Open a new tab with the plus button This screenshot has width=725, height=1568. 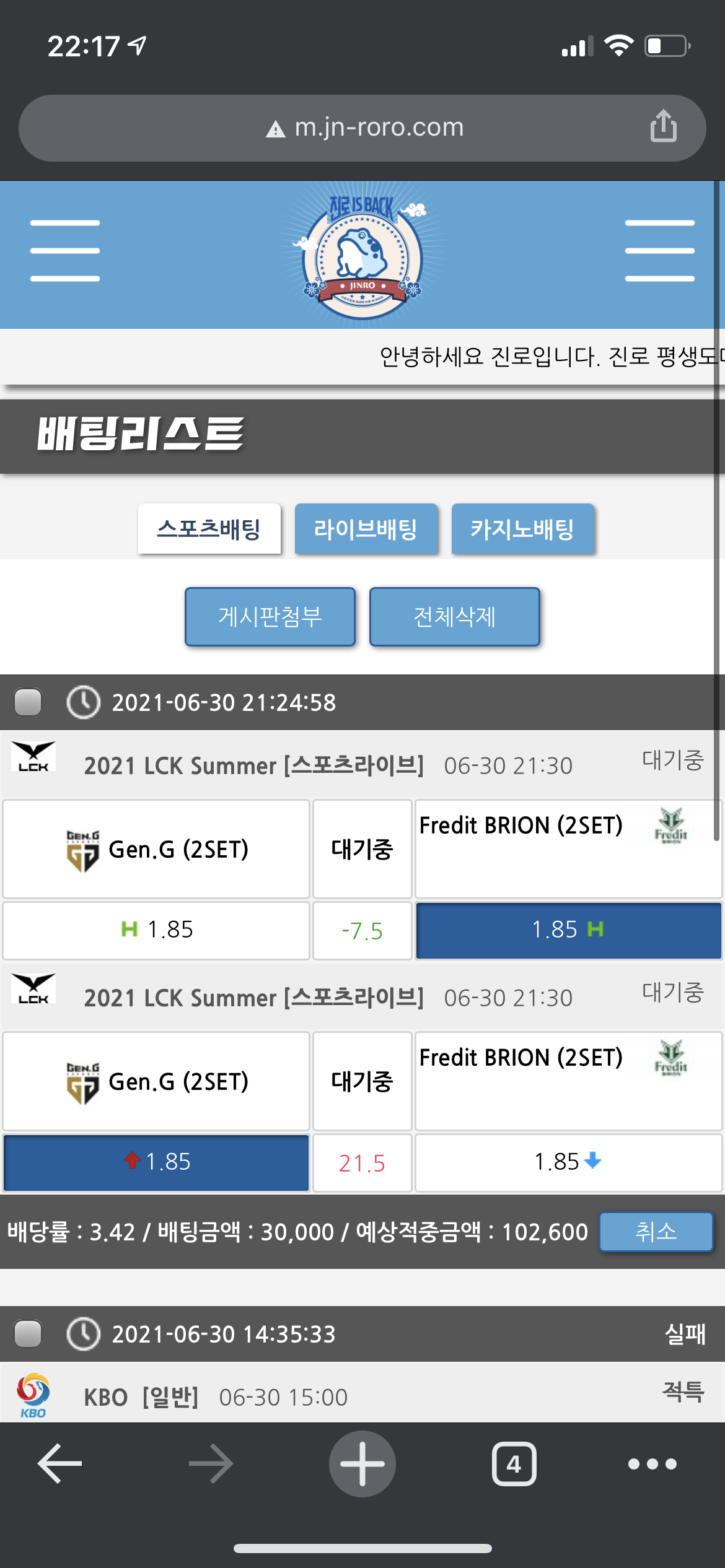click(362, 1463)
